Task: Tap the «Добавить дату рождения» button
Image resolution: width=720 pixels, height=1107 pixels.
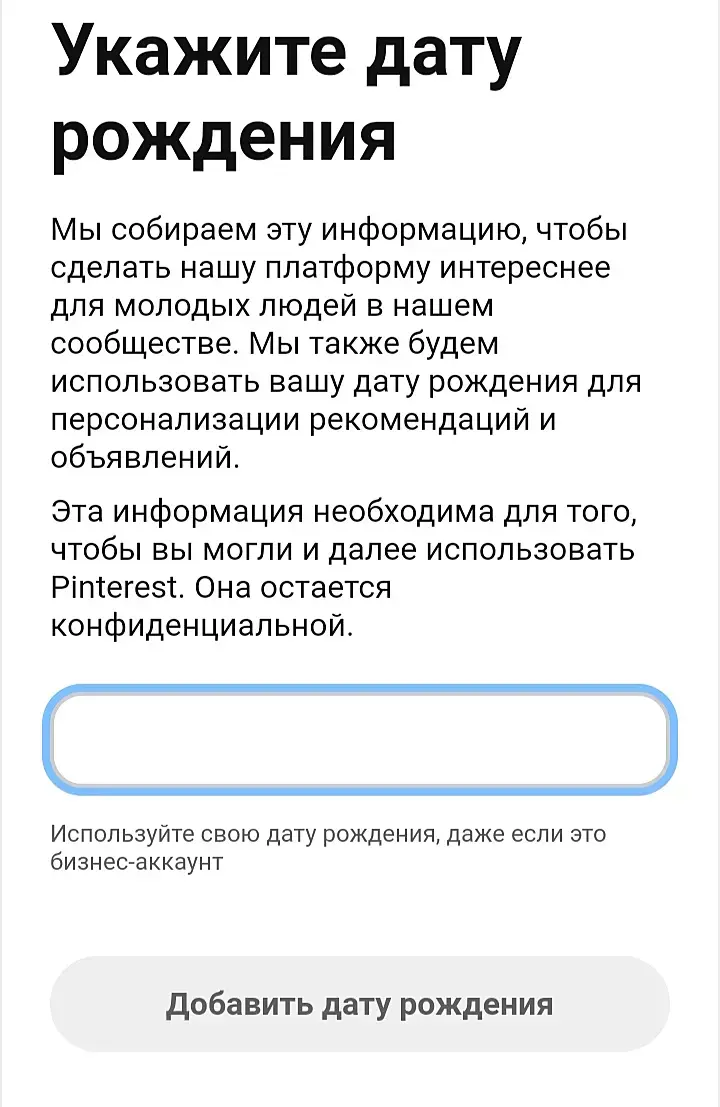Action: pos(360,1003)
